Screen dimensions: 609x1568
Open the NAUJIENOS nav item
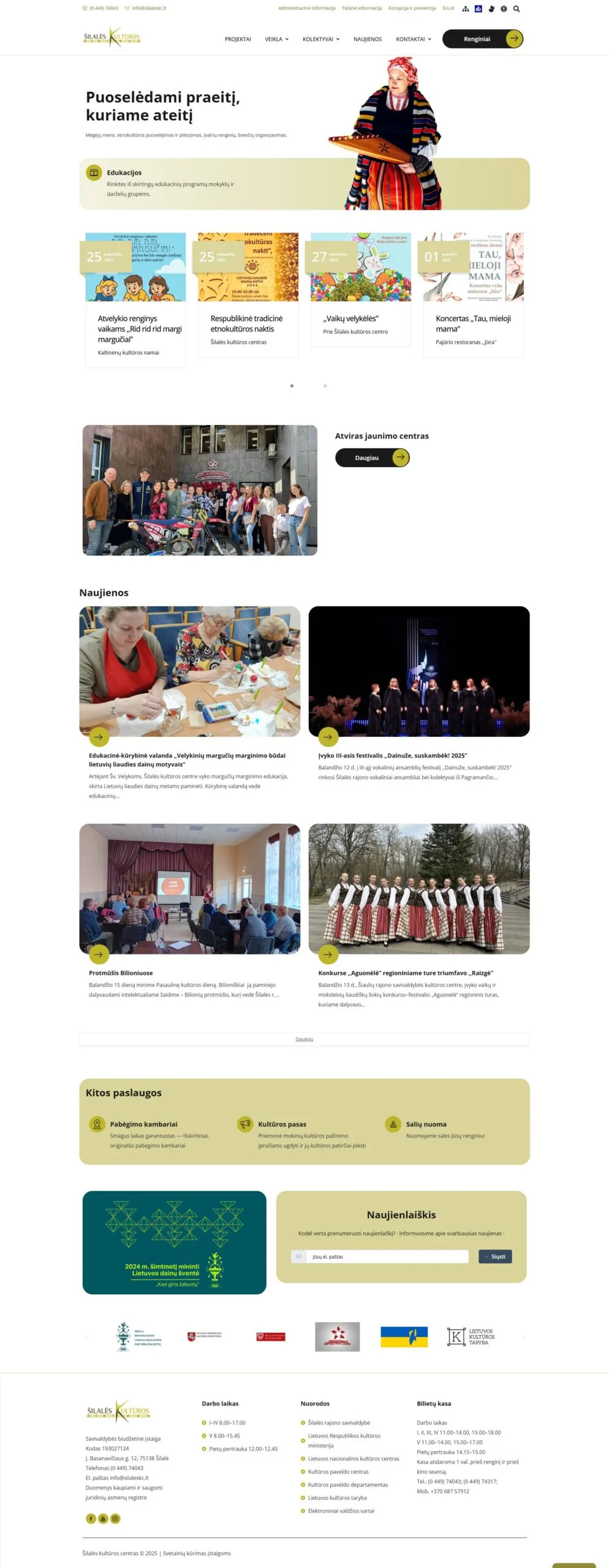(x=367, y=39)
